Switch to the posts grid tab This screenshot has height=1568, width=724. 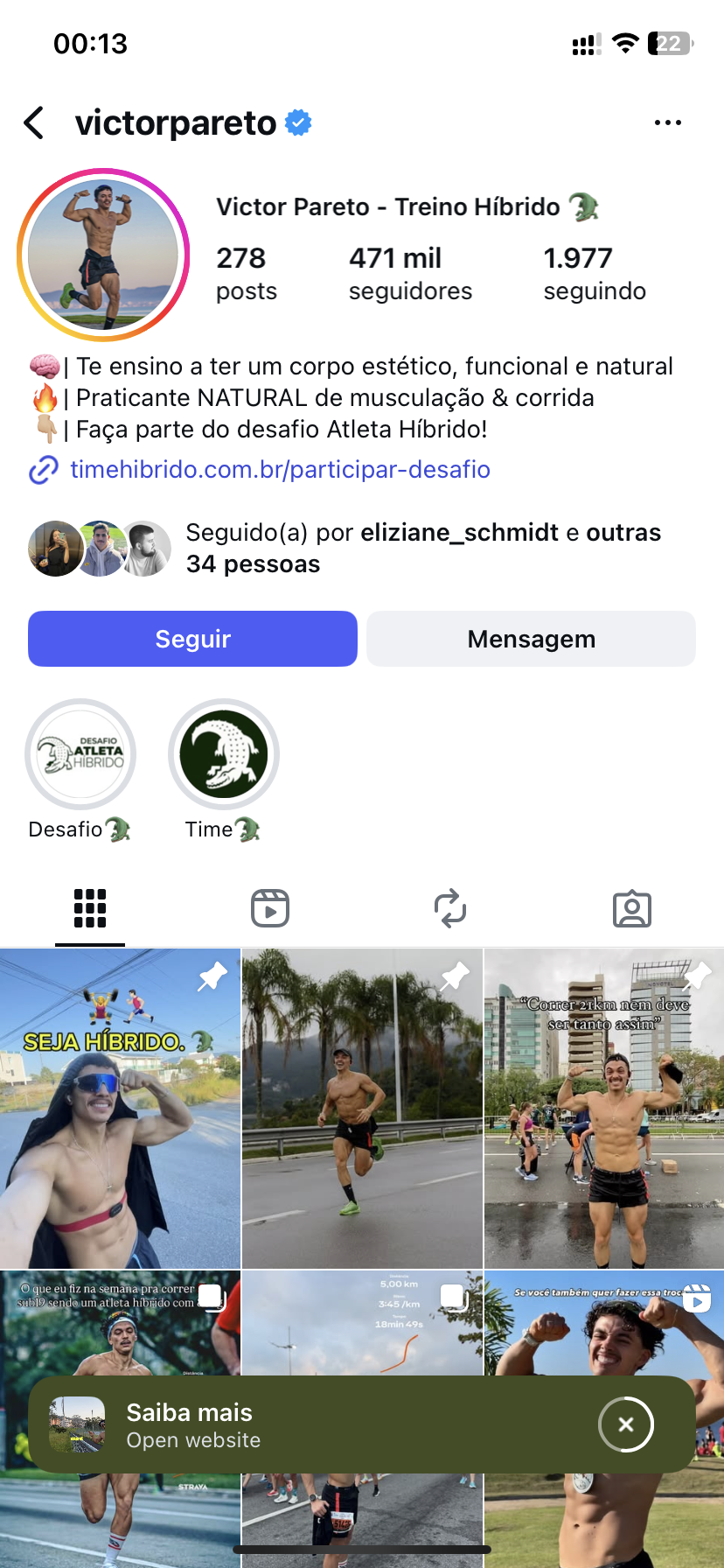90,908
